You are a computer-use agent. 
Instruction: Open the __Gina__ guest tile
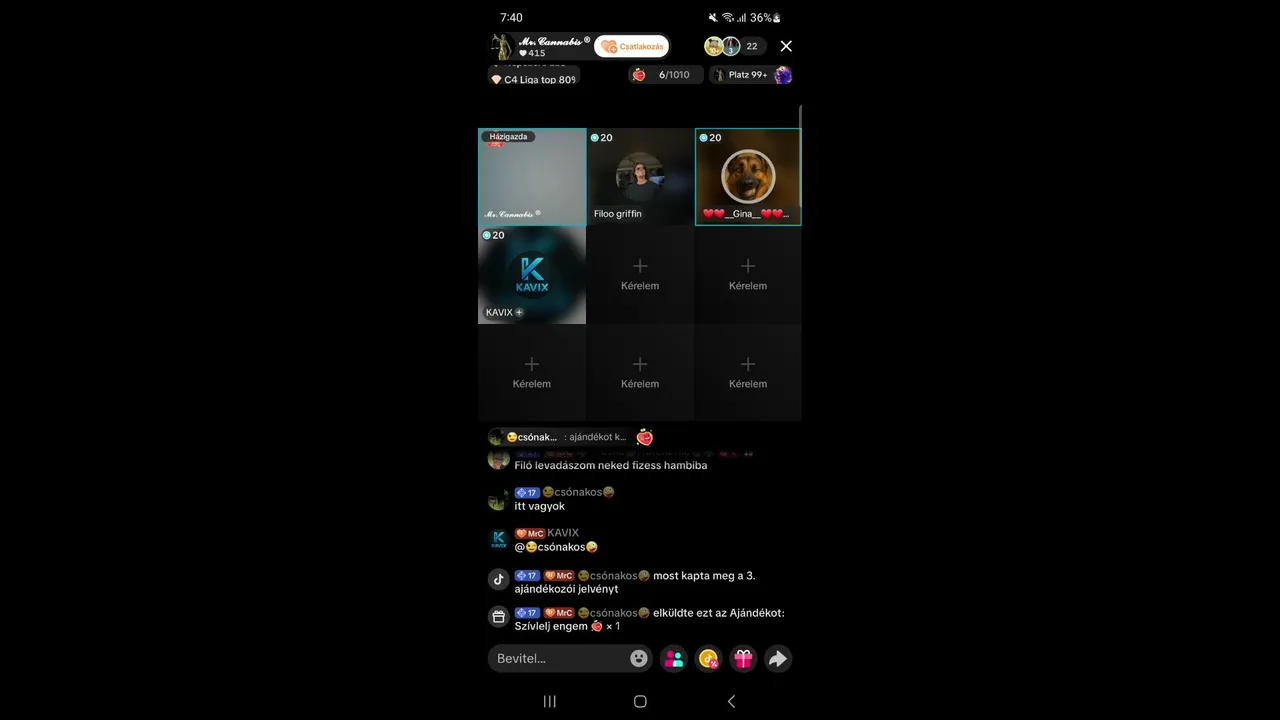pyautogui.click(x=748, y=177)
